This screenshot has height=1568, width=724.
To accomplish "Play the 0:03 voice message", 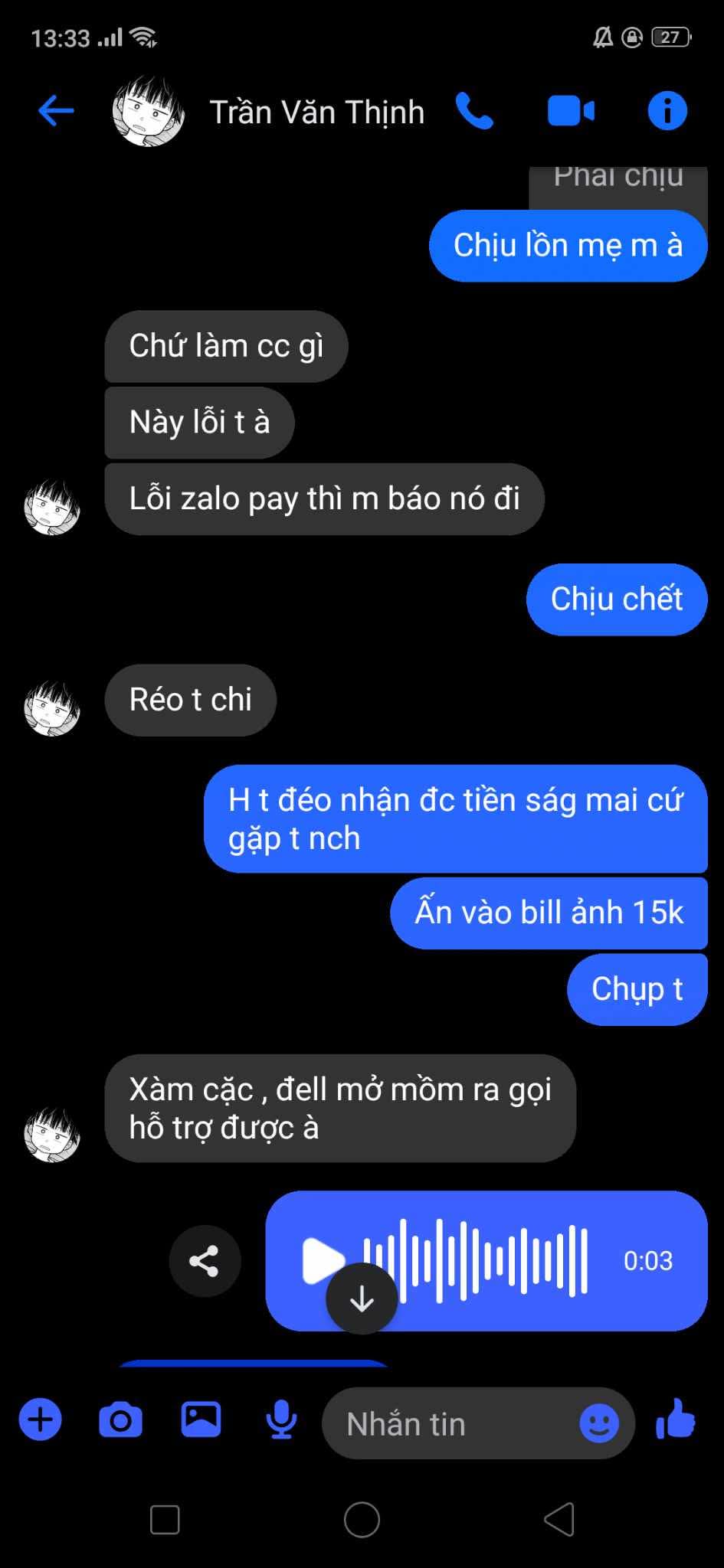I will [323, 1260].
